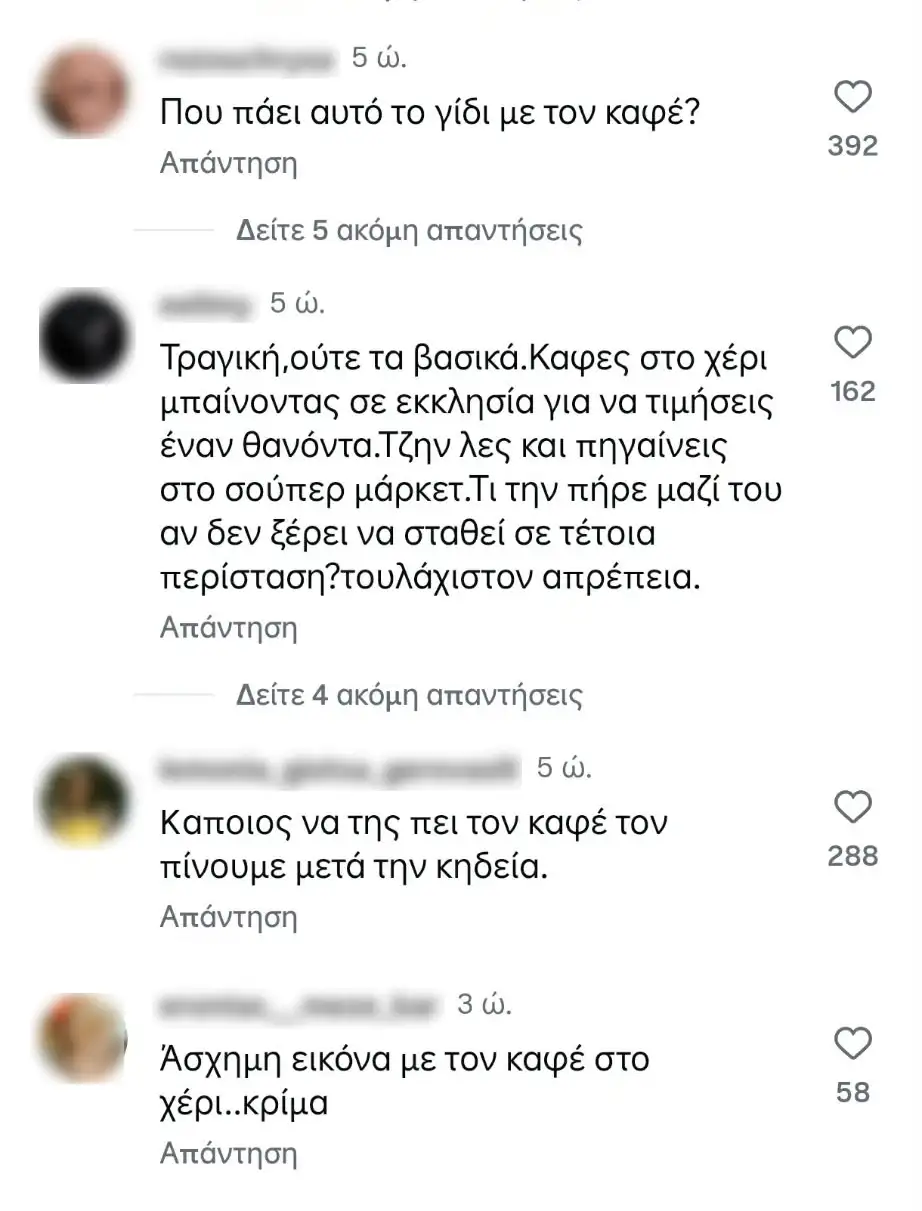
Task: Like the comment with 288 likes
Action: coord(853,807)
